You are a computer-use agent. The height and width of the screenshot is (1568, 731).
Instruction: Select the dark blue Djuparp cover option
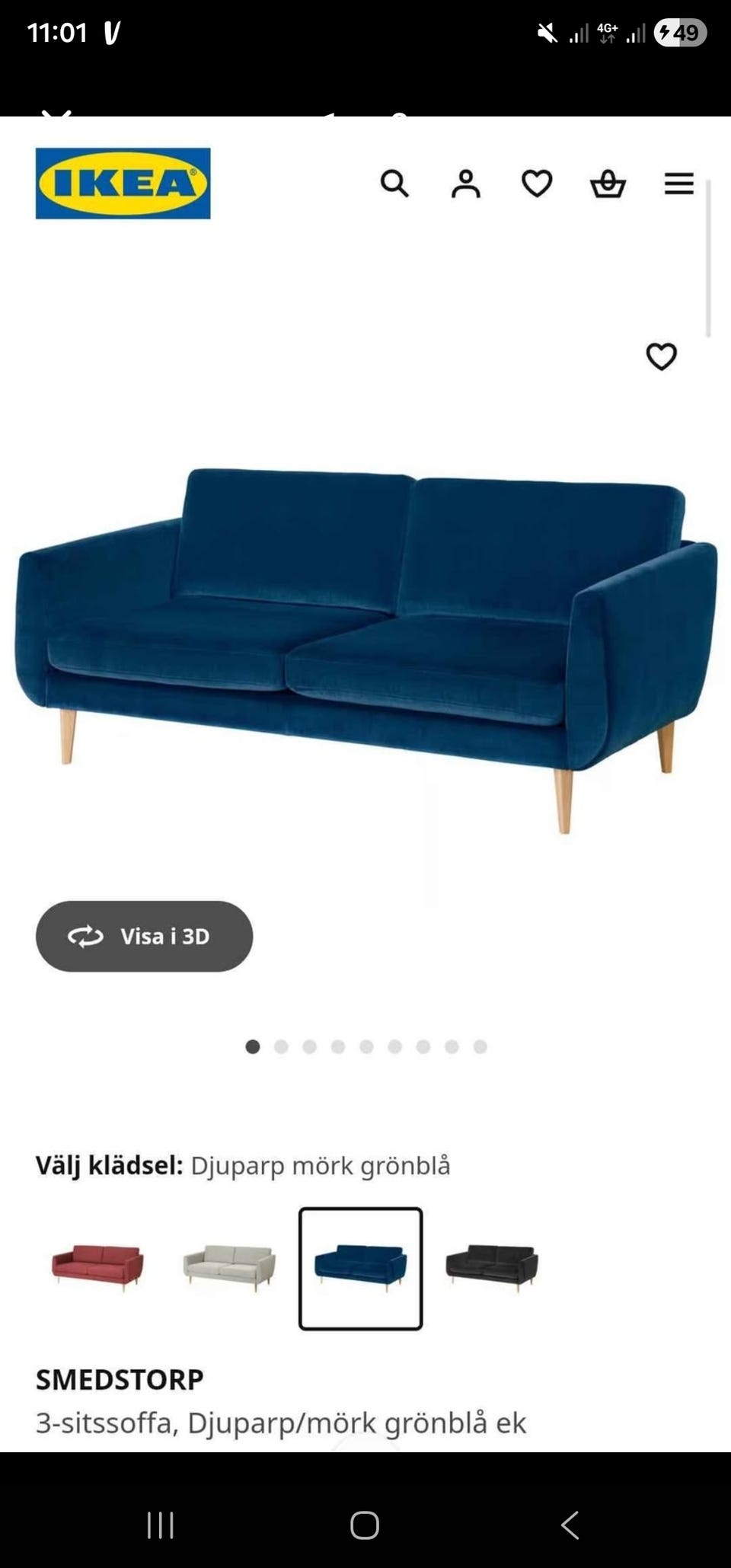point(360,1268)
